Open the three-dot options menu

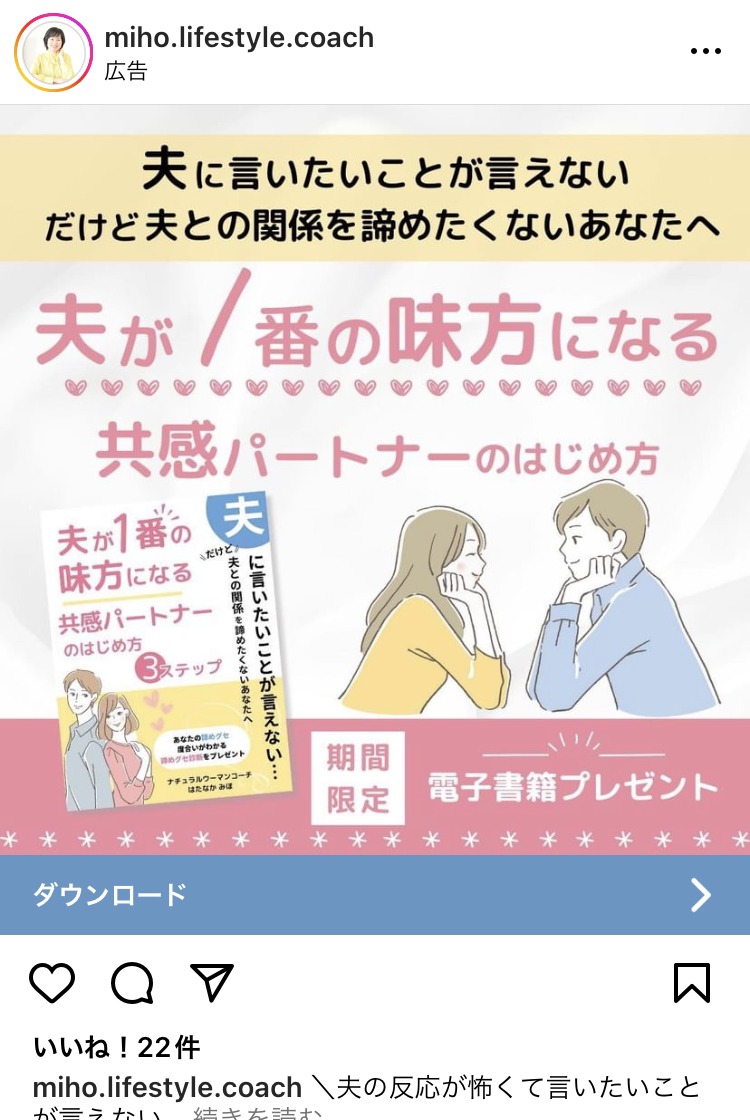pos(705,52)
